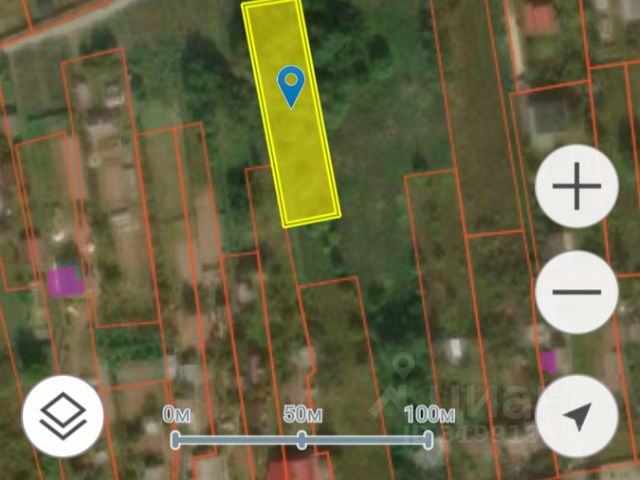Zoom in on the map

(x=576, y=188)
